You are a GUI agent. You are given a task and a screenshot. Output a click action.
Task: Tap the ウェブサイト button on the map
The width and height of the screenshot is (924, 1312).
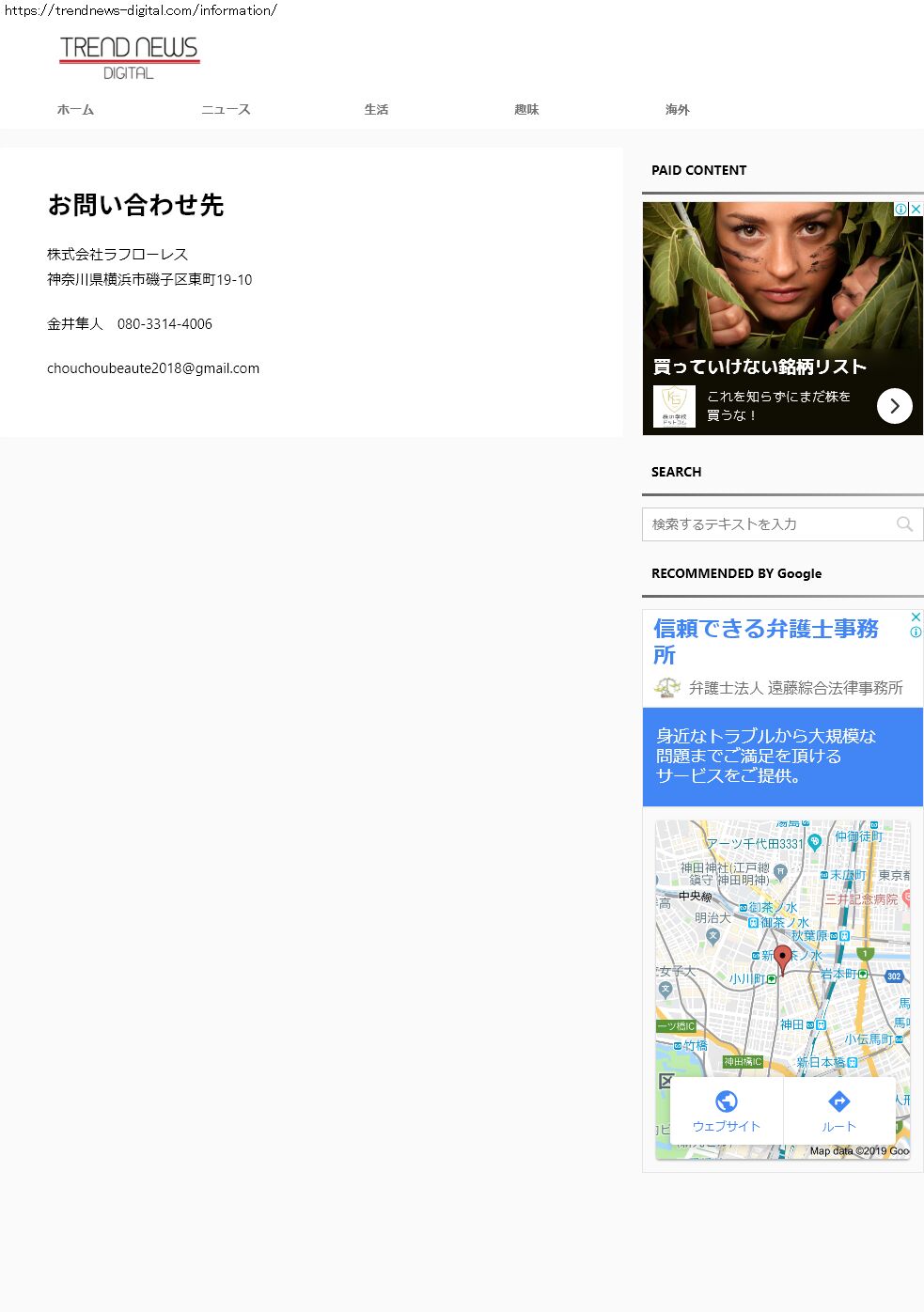pyautogui.click(x=726, y=1111)
